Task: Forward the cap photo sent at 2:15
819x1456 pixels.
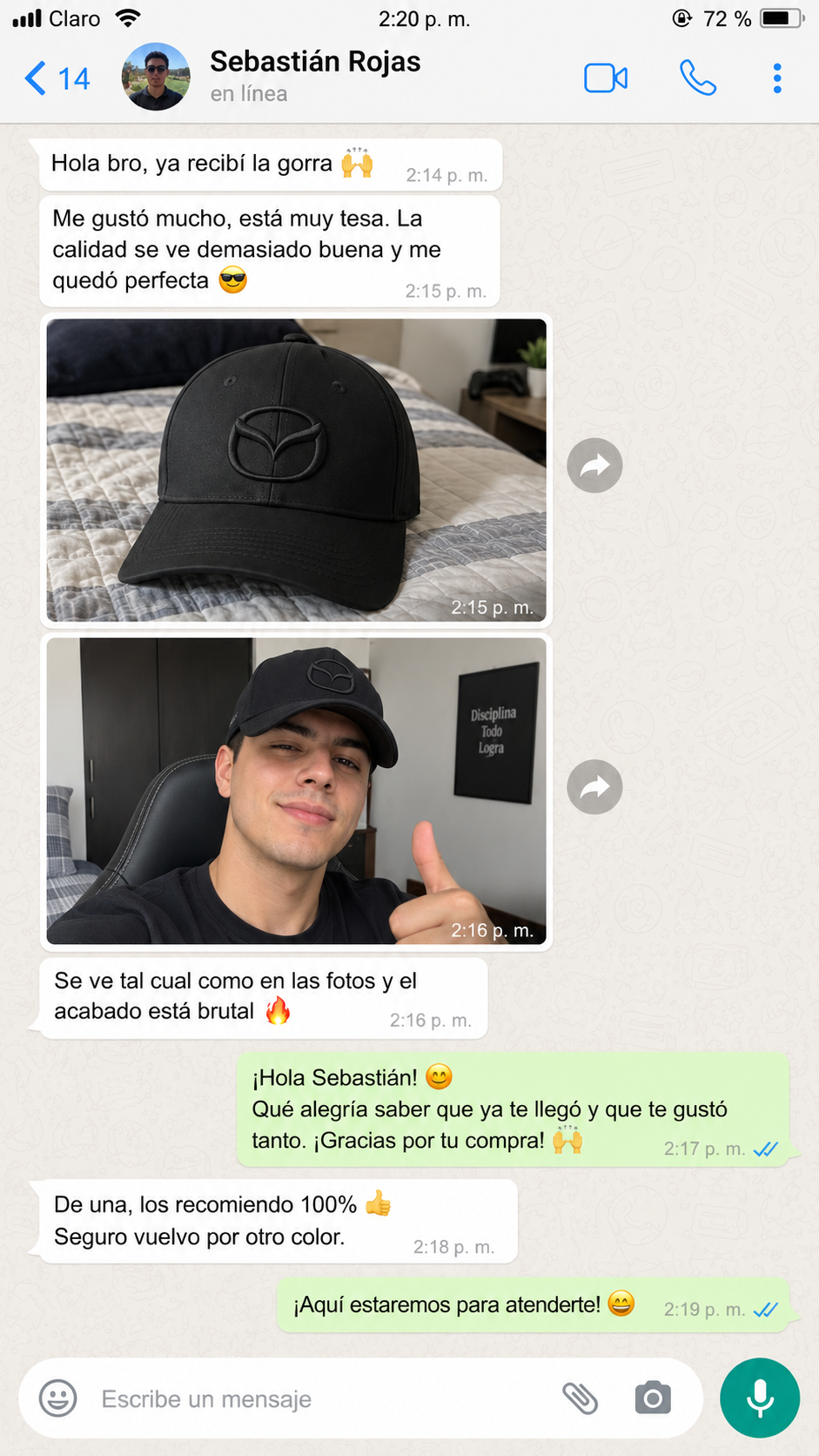Action: pyautogui.click(x=594, y=466)
